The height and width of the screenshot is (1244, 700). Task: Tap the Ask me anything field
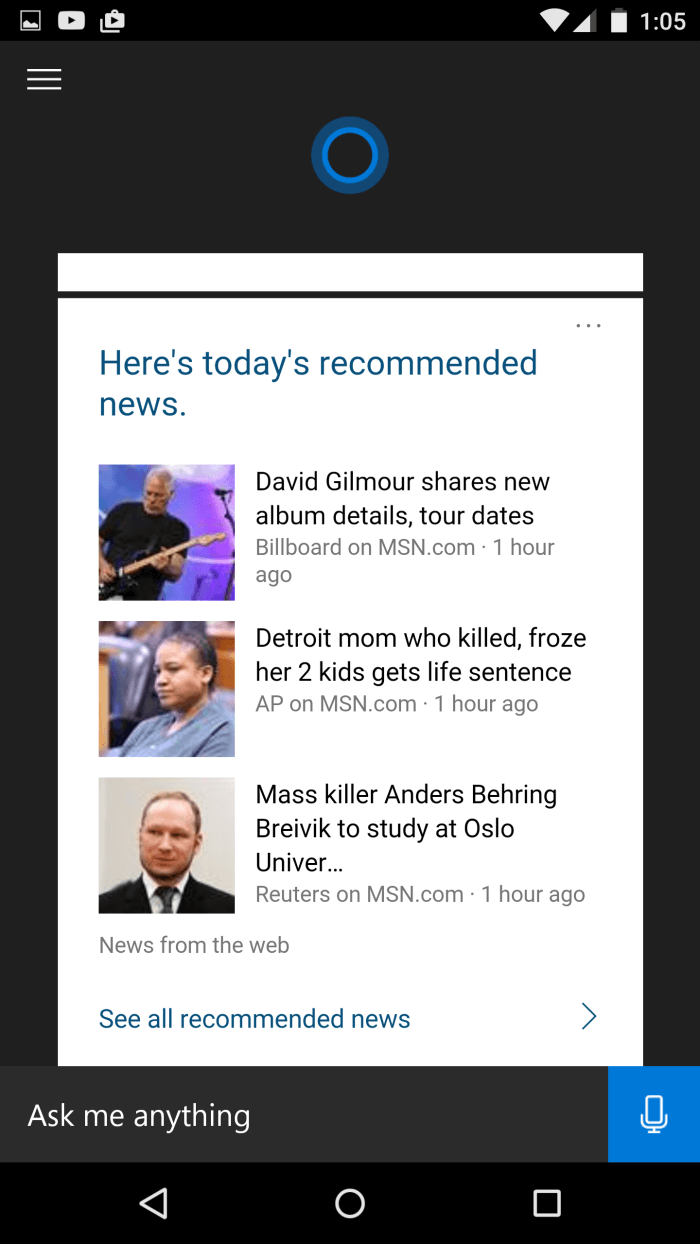point(304,1115)
